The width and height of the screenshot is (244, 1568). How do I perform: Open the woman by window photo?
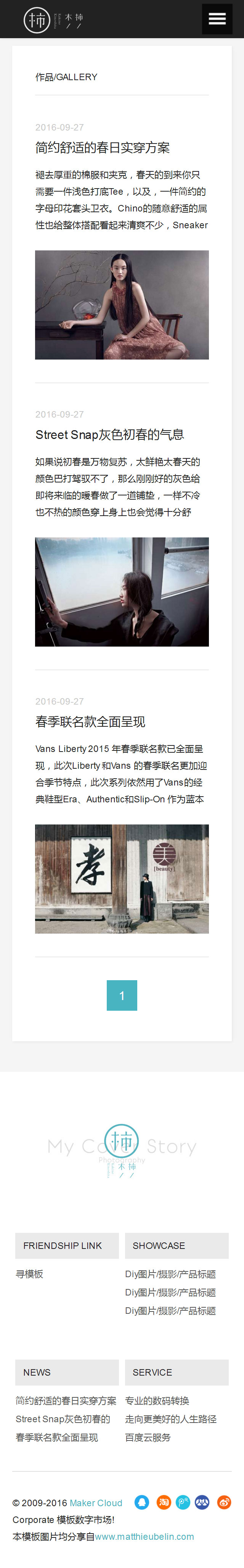tap(122, 591)
